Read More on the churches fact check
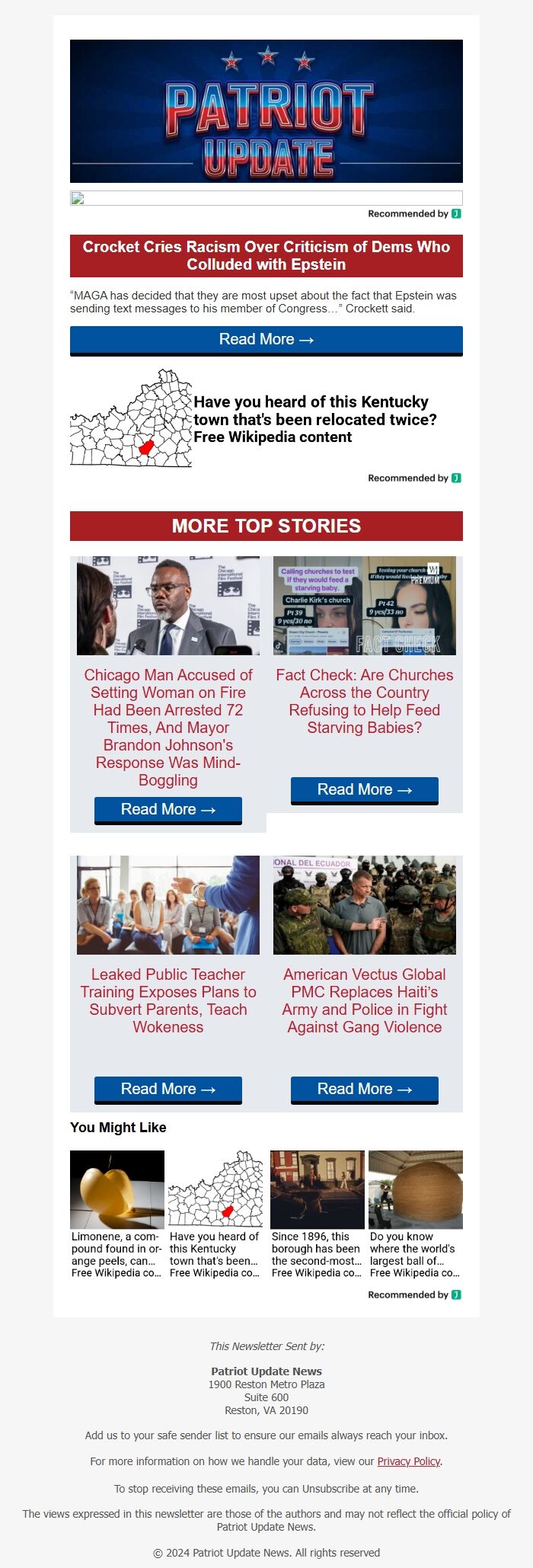The image size is (533, 1568). (x=364, y=789)
